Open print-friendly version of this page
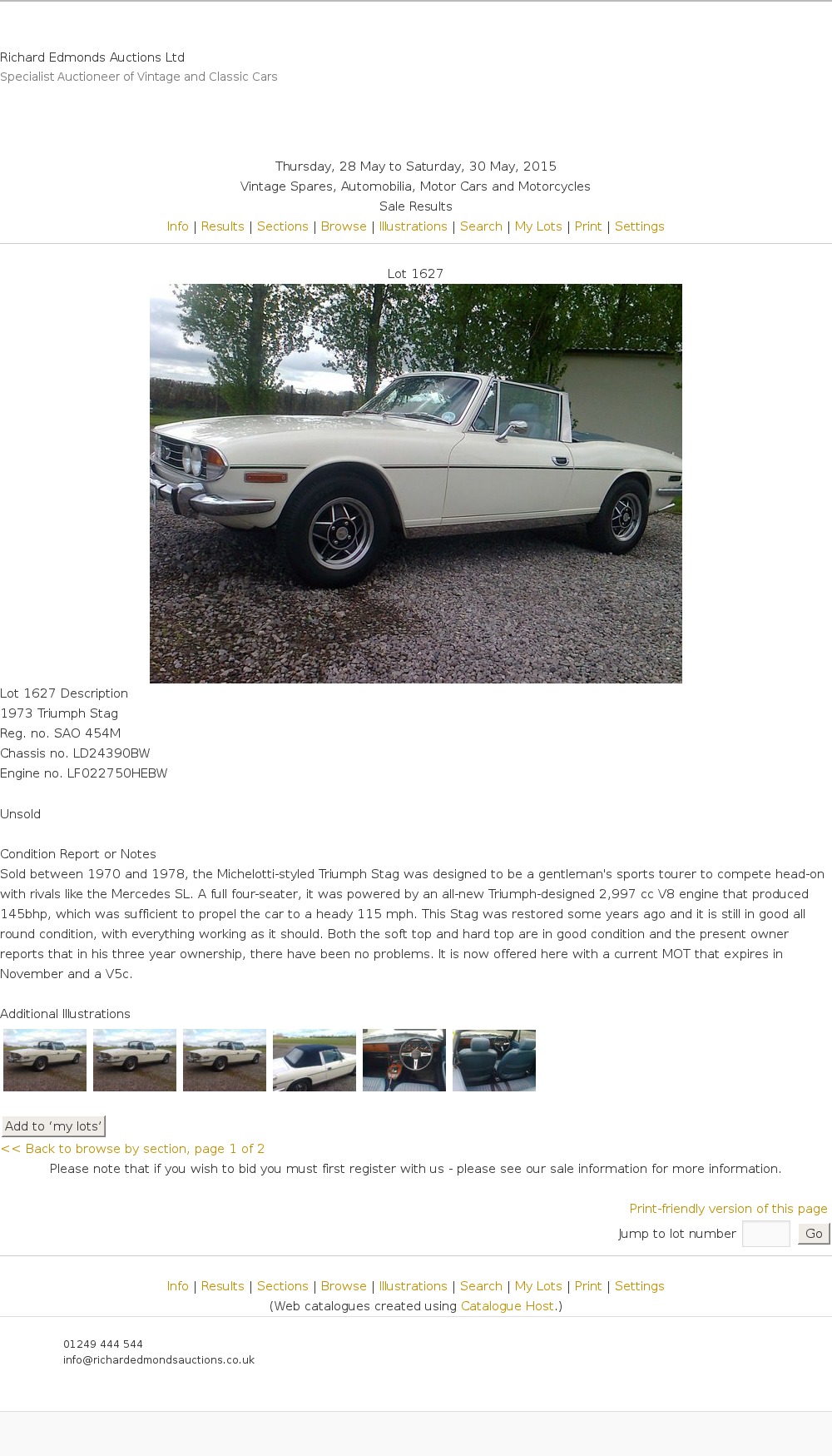832x1456 pixels. (728, 1209)
